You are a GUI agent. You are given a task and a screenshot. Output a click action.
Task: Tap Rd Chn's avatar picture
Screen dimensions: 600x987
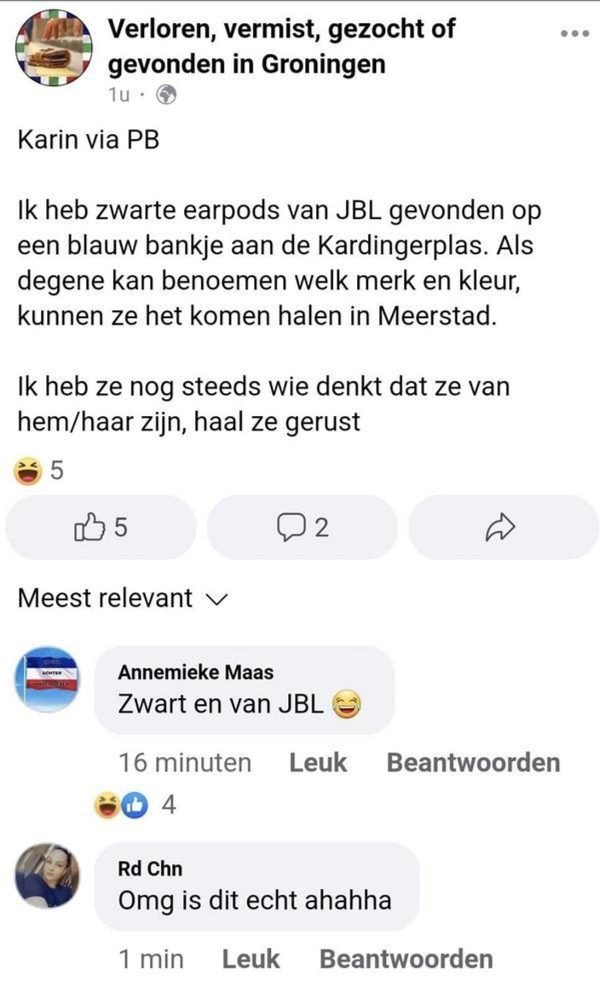point(47,875)
